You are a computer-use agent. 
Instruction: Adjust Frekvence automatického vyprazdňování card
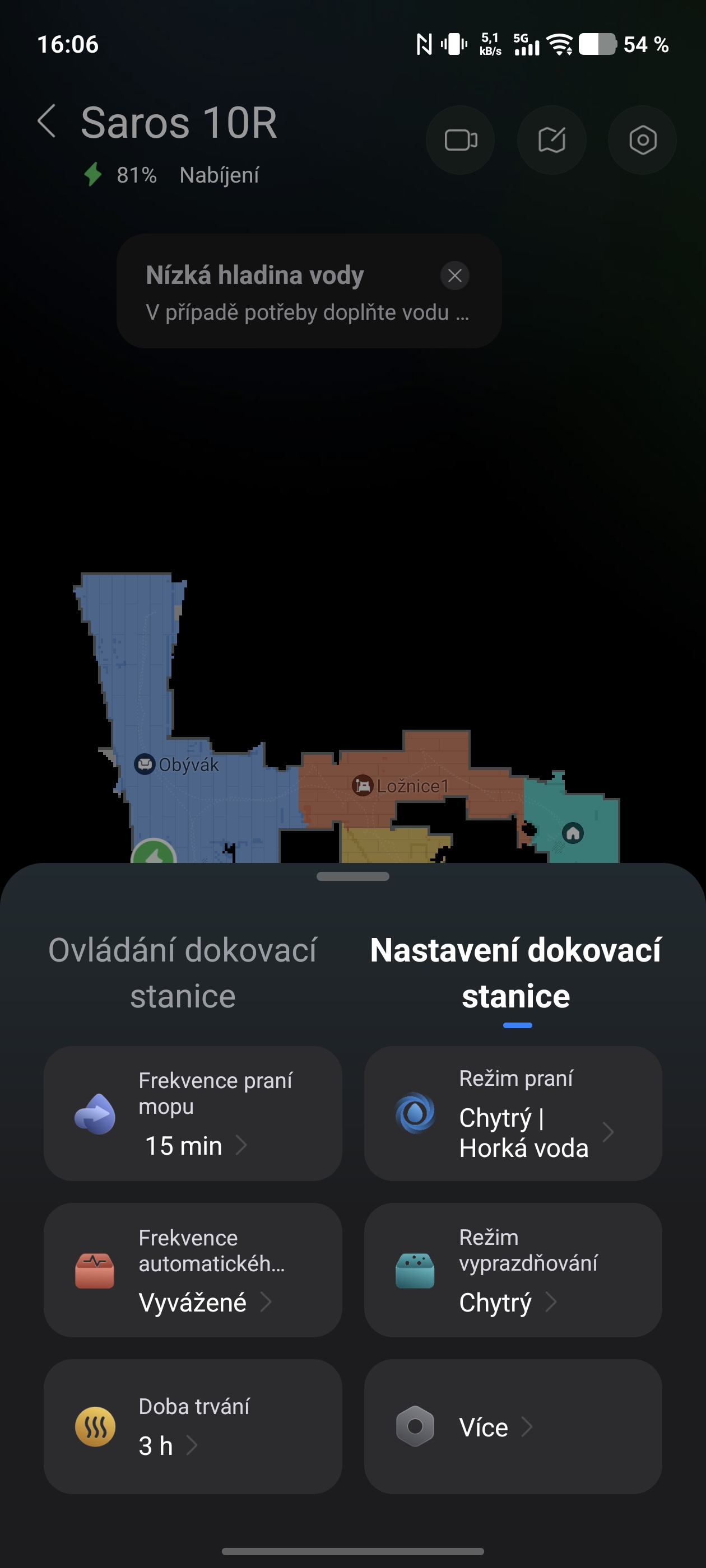pos(193,1270)
